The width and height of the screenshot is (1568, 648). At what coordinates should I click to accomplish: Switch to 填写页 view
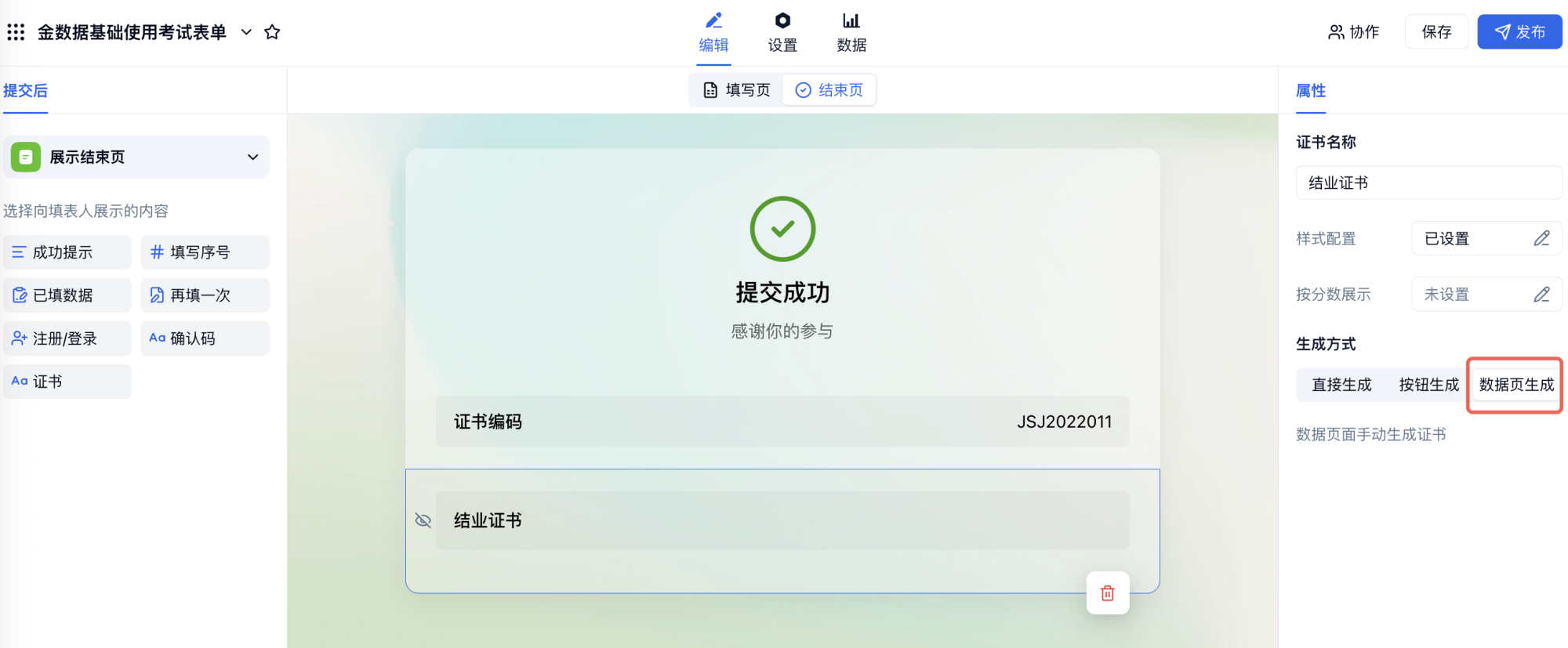click(x=737, y=90)
